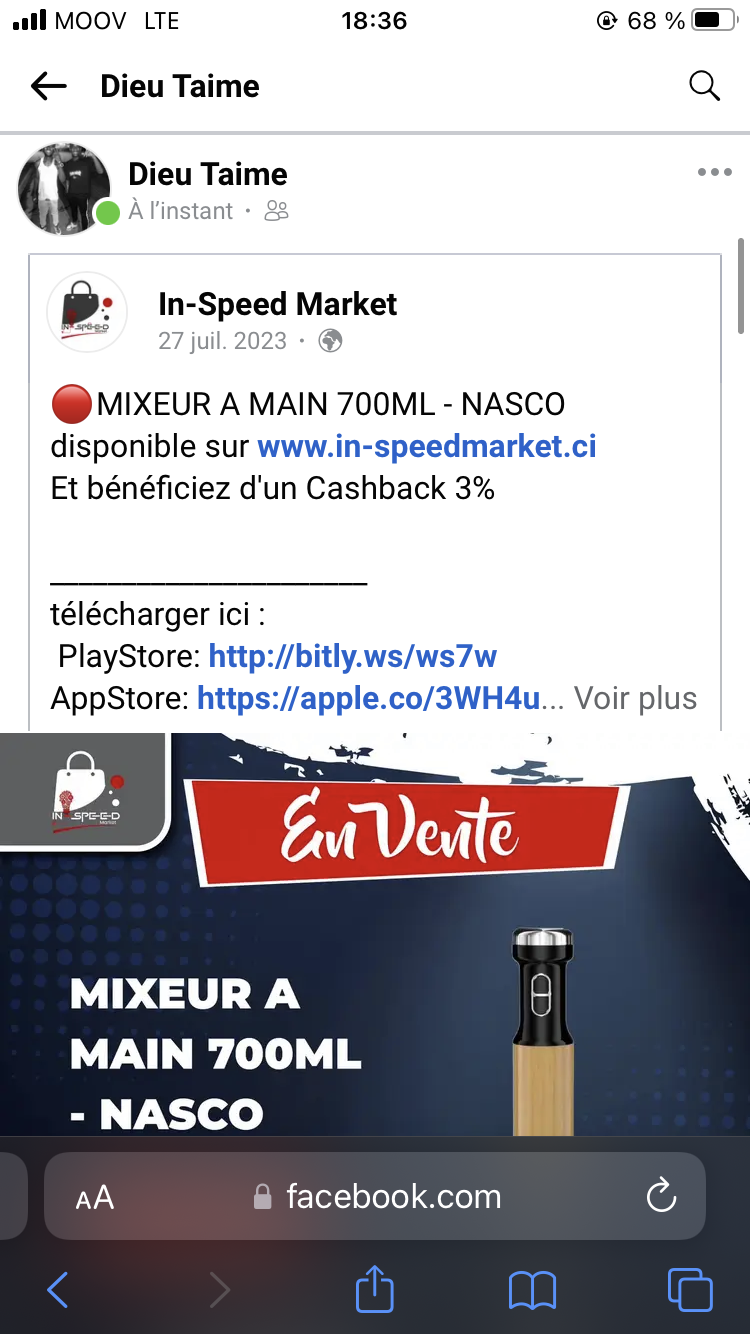Open Safari bookmarks

tap(532, 1290)
